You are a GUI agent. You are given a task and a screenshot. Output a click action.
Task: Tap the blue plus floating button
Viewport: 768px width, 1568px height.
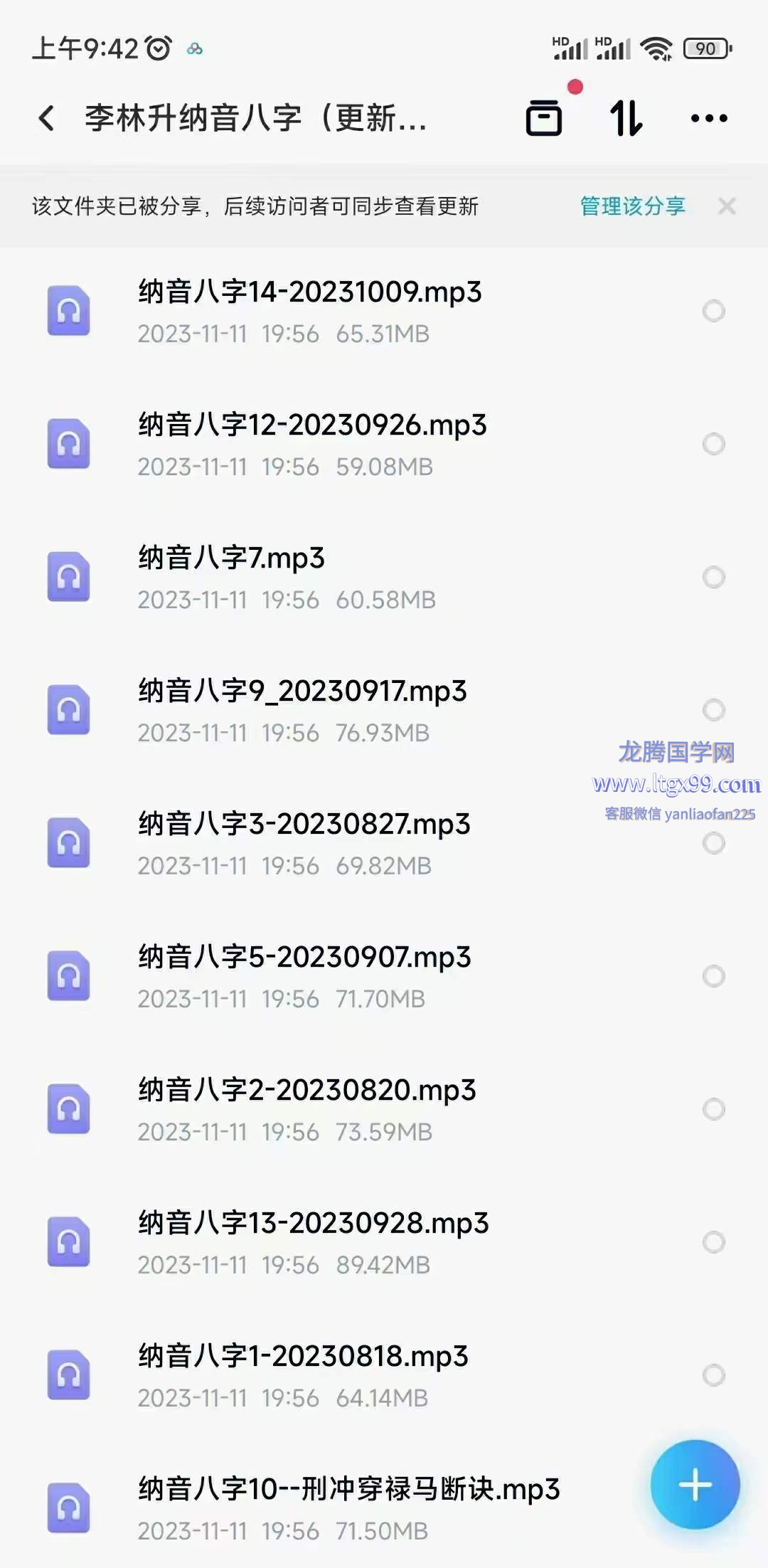pyautogui.click(x=695, y=1485)
